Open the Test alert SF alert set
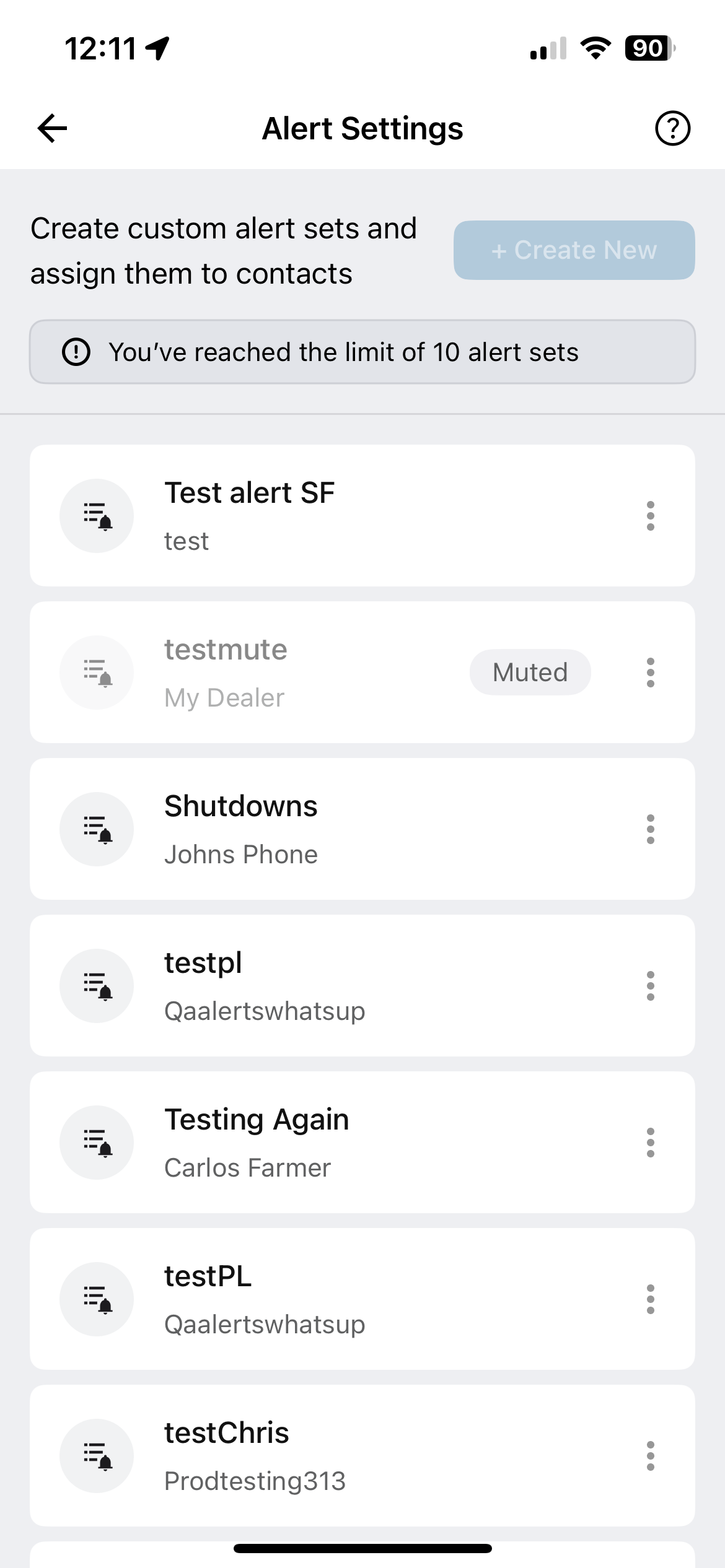 [362, 515]
